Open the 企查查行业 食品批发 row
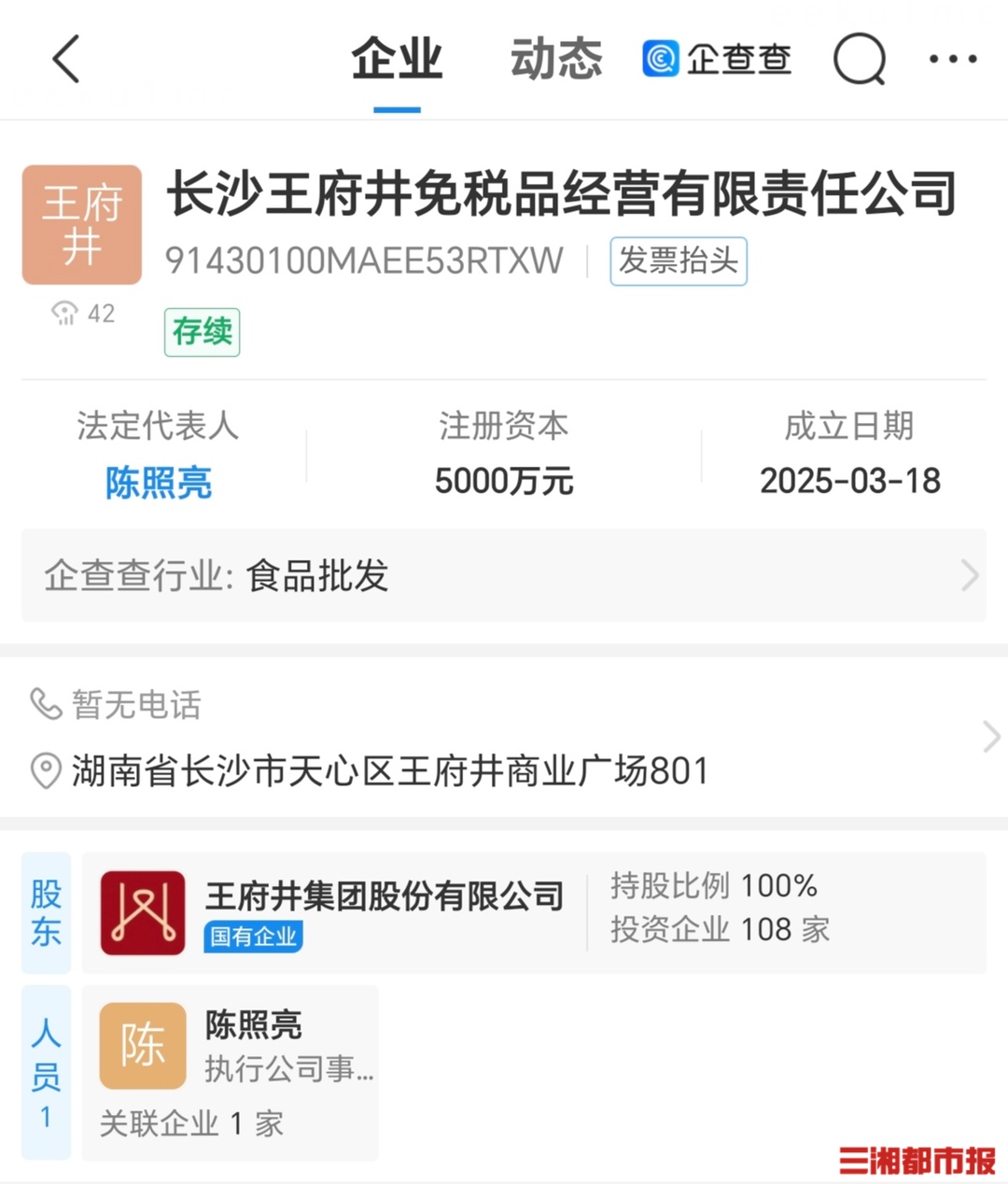1008x1184 pixels. [x=504, y=575]
